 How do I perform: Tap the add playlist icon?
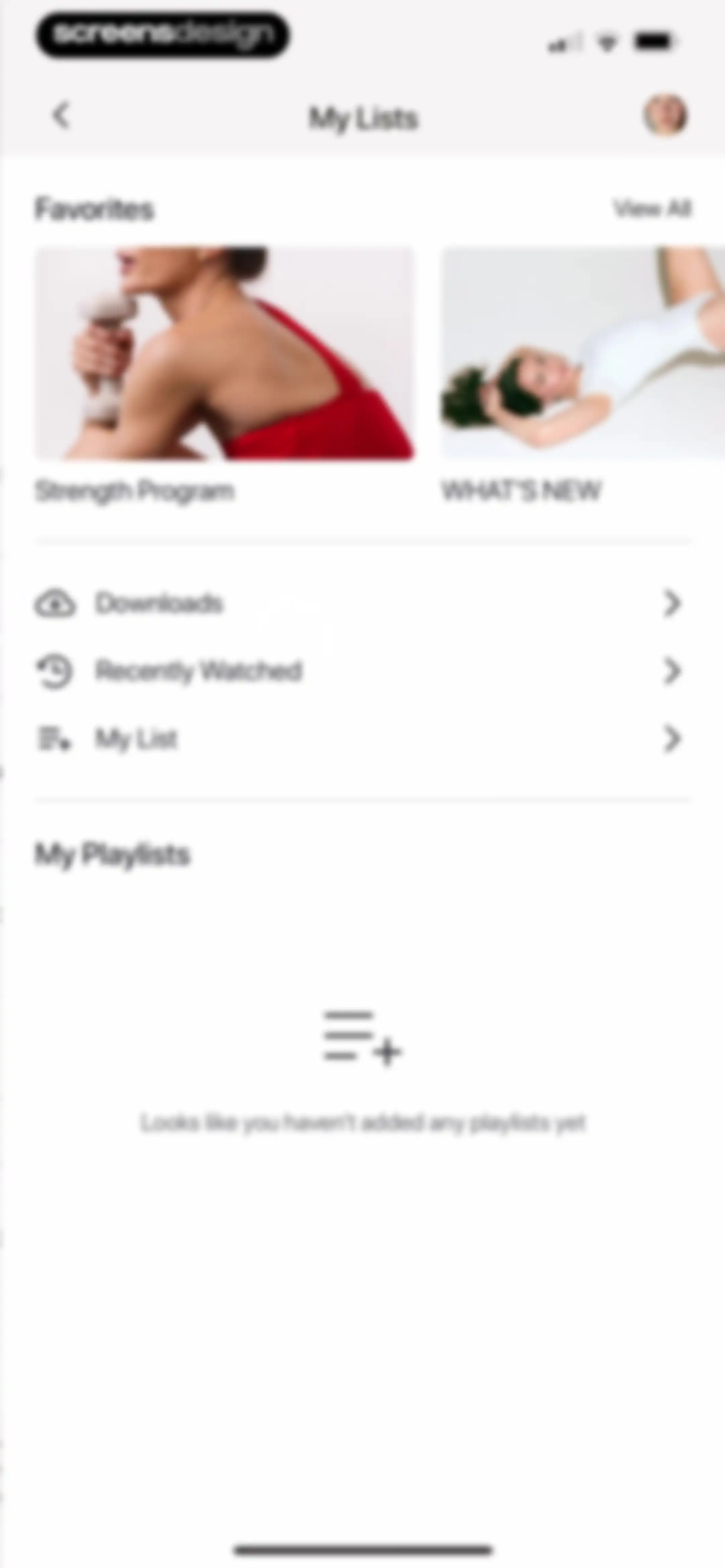click(362, 1039)
